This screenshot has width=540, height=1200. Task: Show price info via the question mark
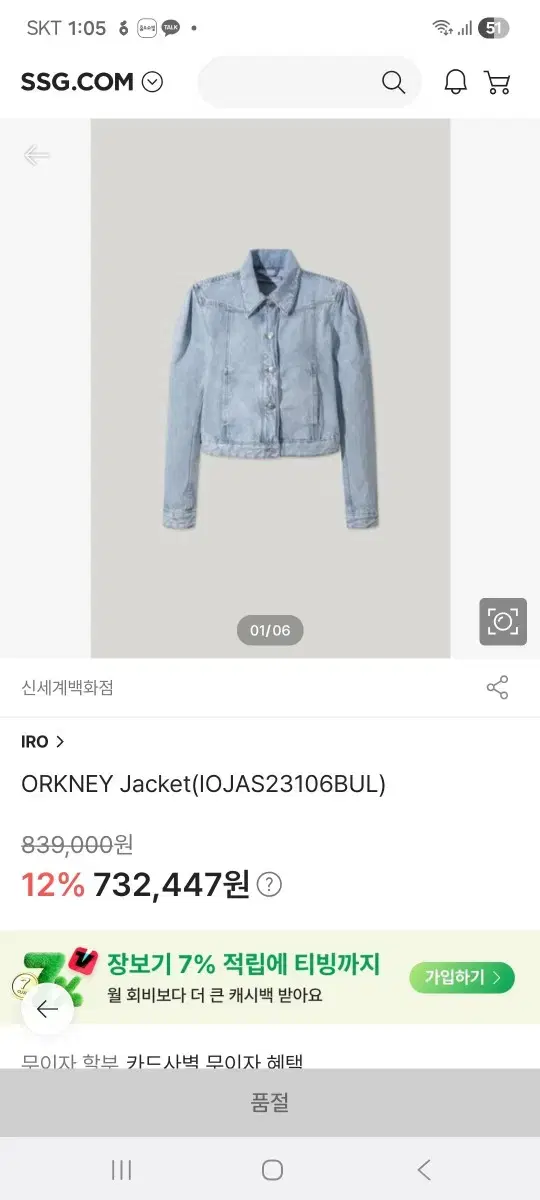tap(269, 885)
